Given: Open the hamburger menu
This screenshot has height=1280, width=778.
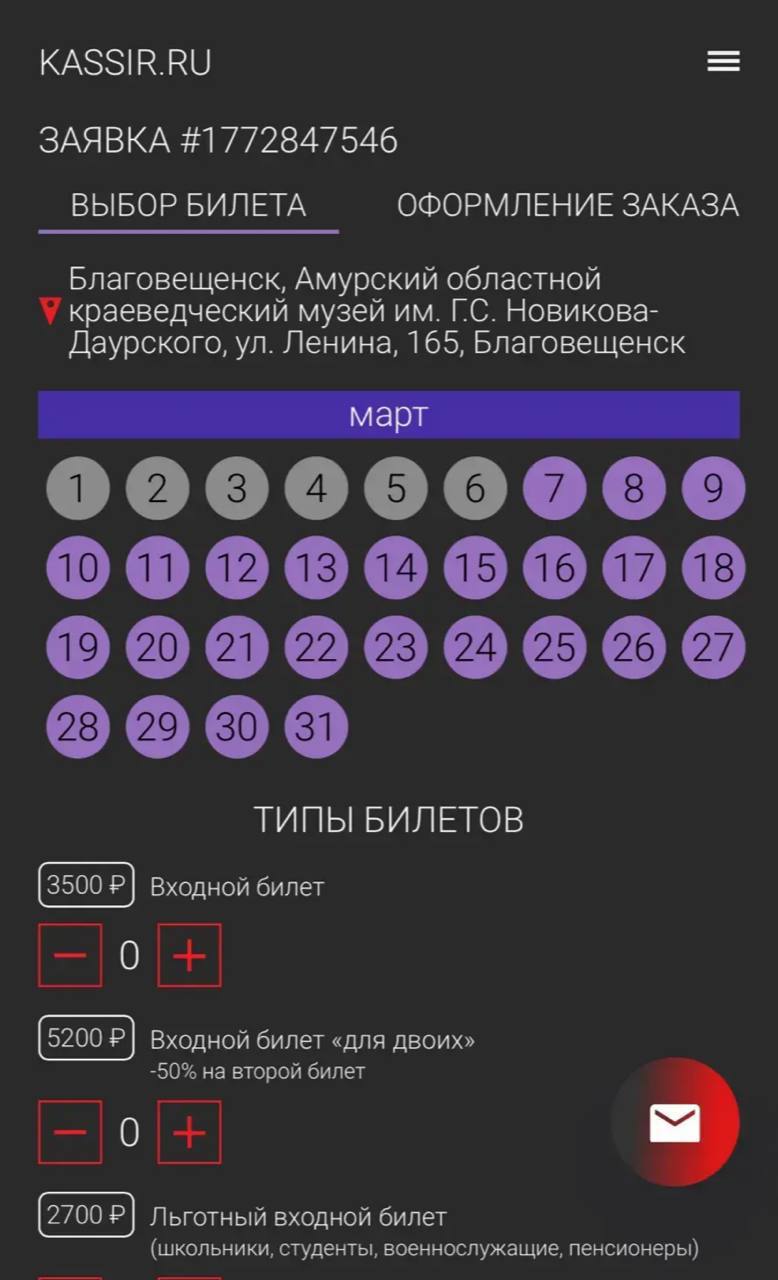Looking at the screenshot, I should [x=723, y=62].
